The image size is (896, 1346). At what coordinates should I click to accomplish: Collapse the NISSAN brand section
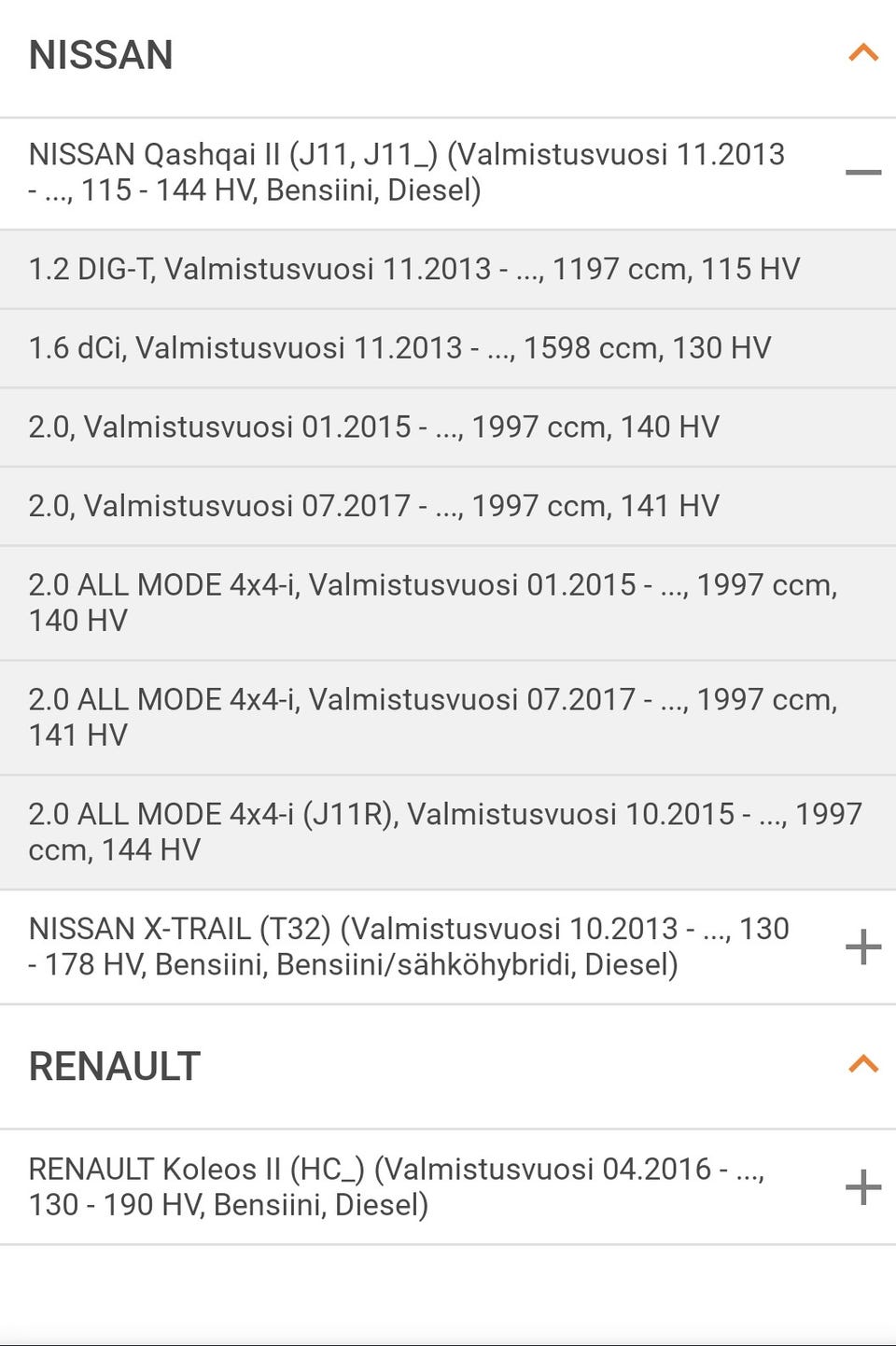coord(862,54)
